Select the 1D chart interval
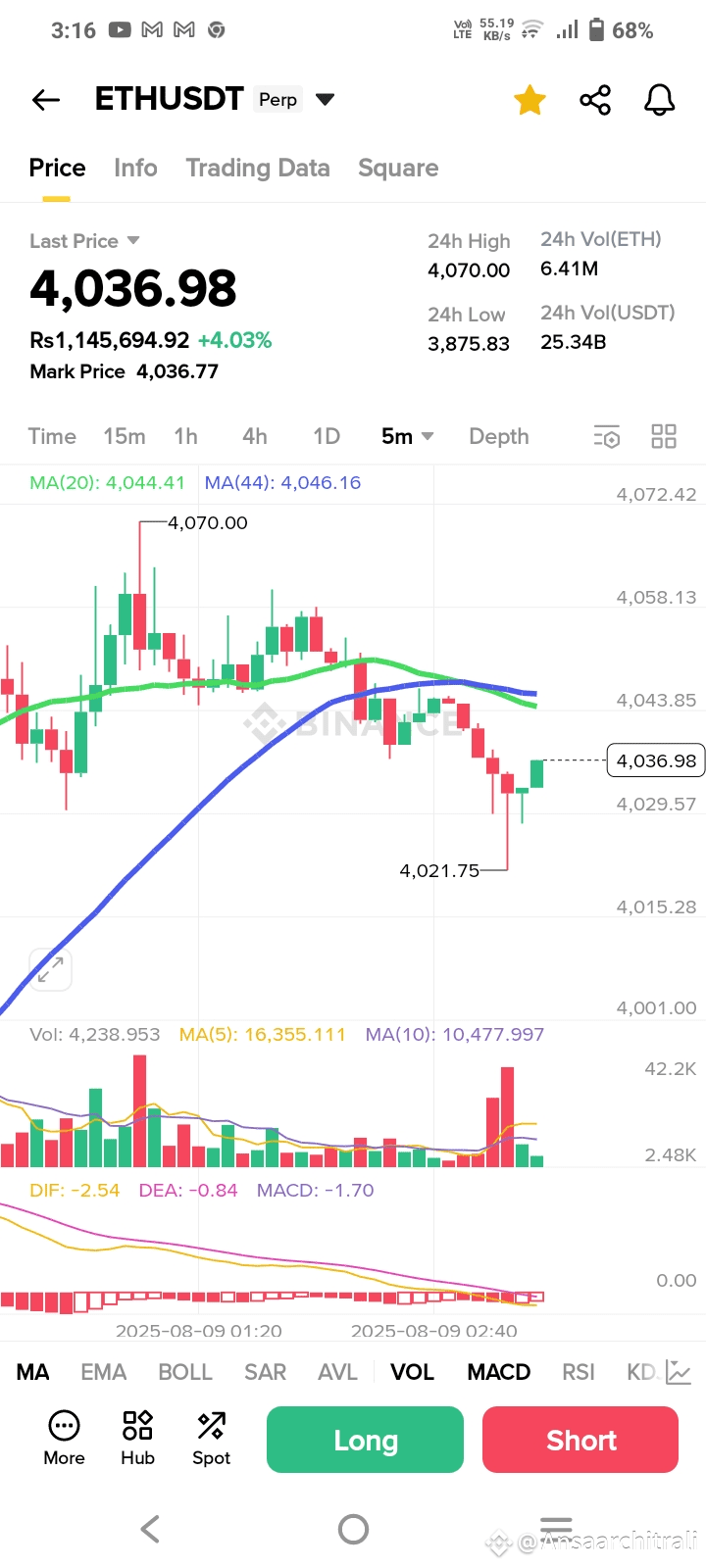This screenshot has width=706, height=1568. point(327,436)
